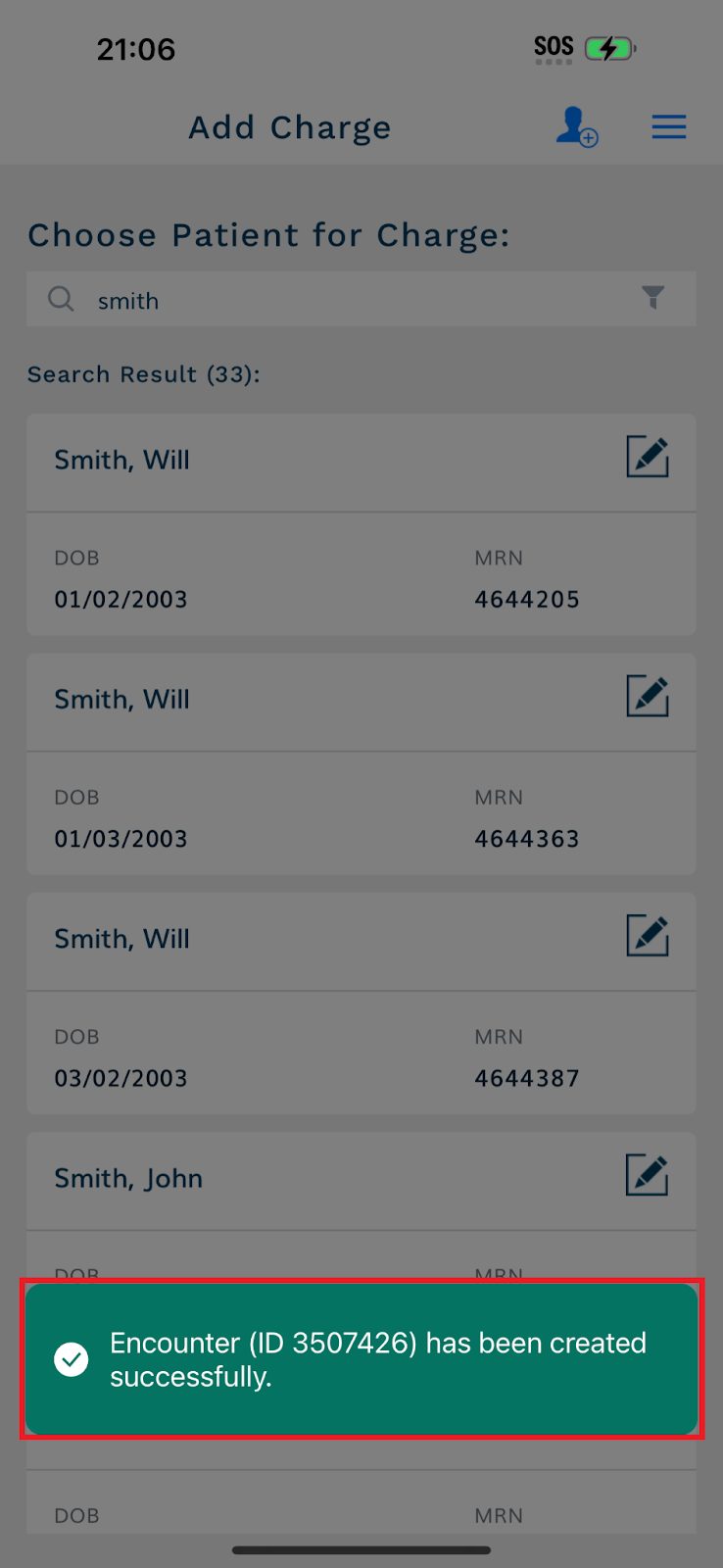
Task: Add a new patient via person-plus icon
Action: pyautogui.click(x=577, y=127)
